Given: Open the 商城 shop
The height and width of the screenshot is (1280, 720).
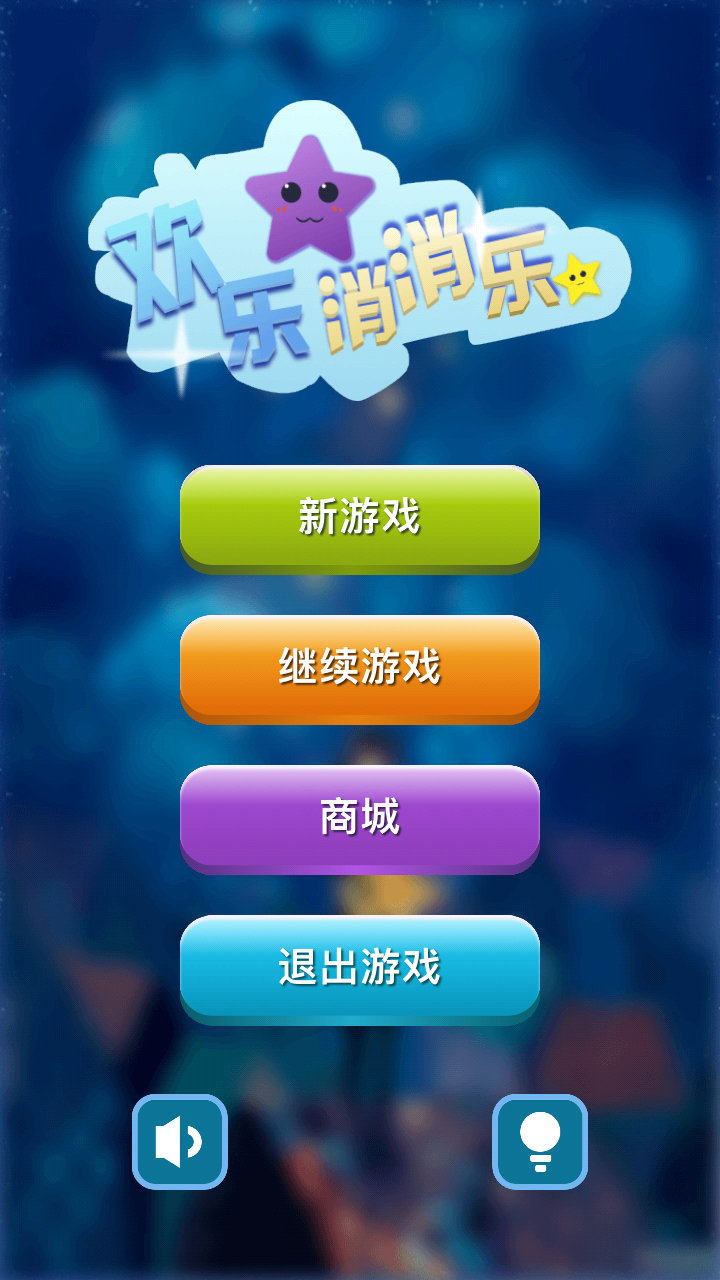Looking at the screenshot, I should (360, 817).
